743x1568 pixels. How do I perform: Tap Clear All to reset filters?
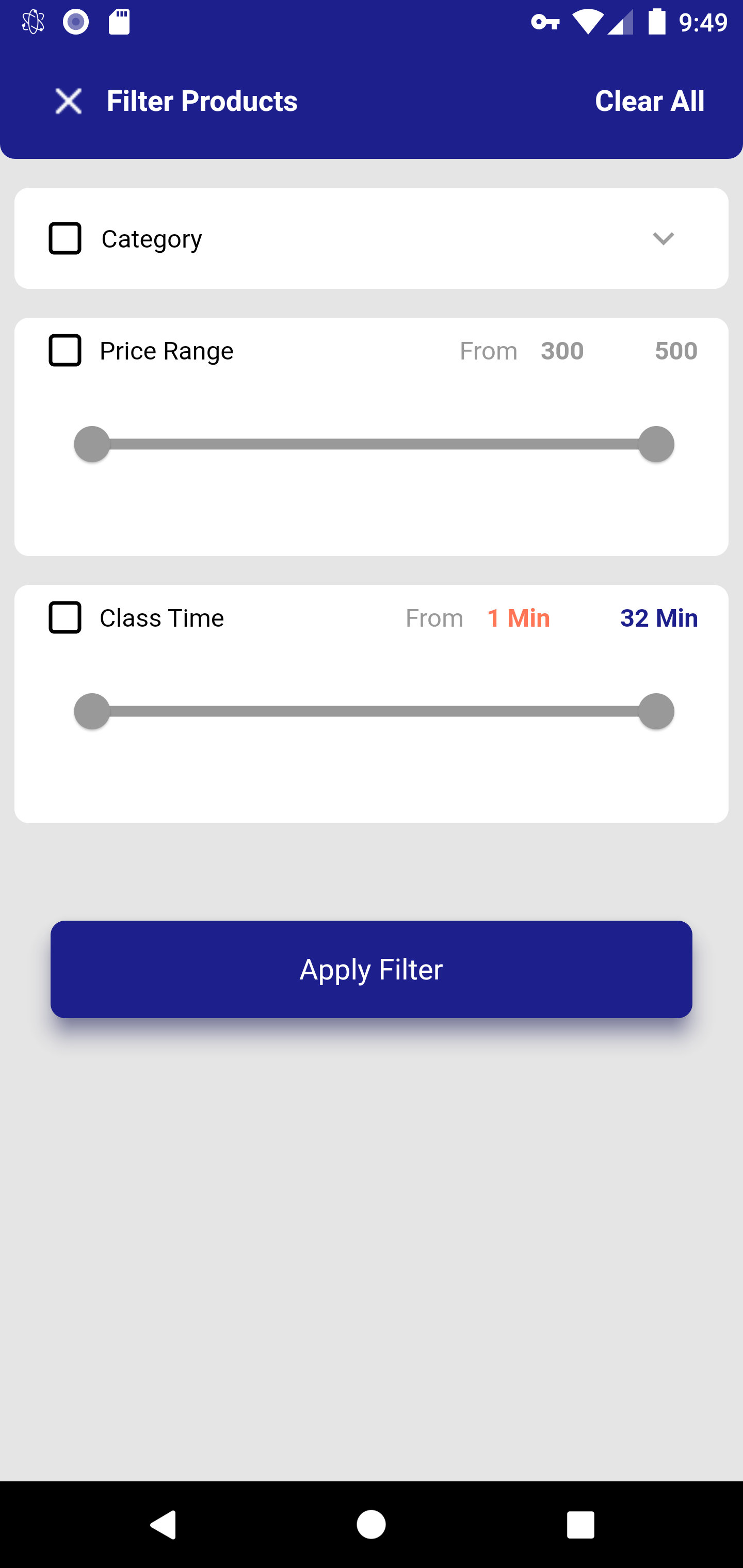click(x=649, y=101)
